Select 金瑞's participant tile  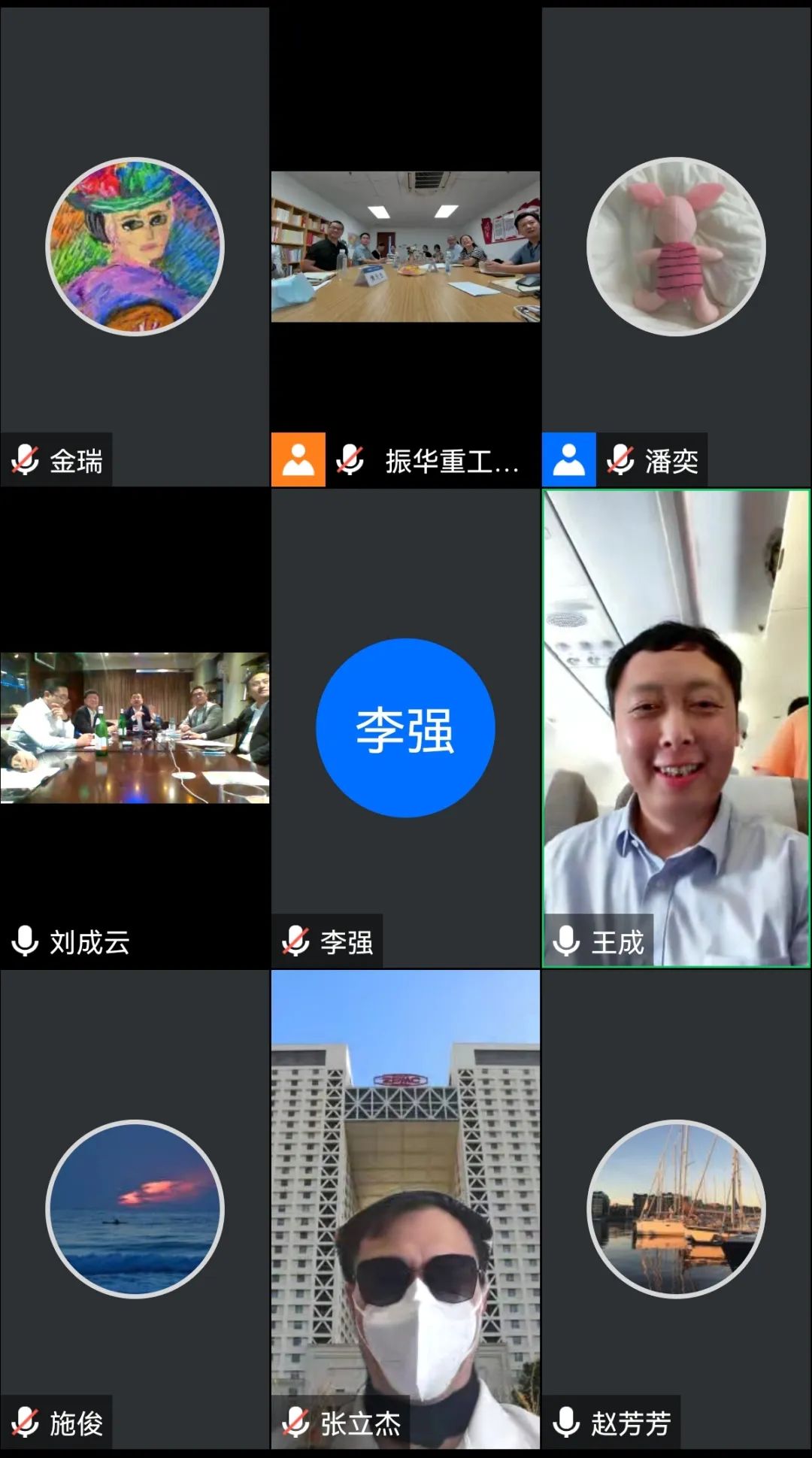click(x=135, y=247)
